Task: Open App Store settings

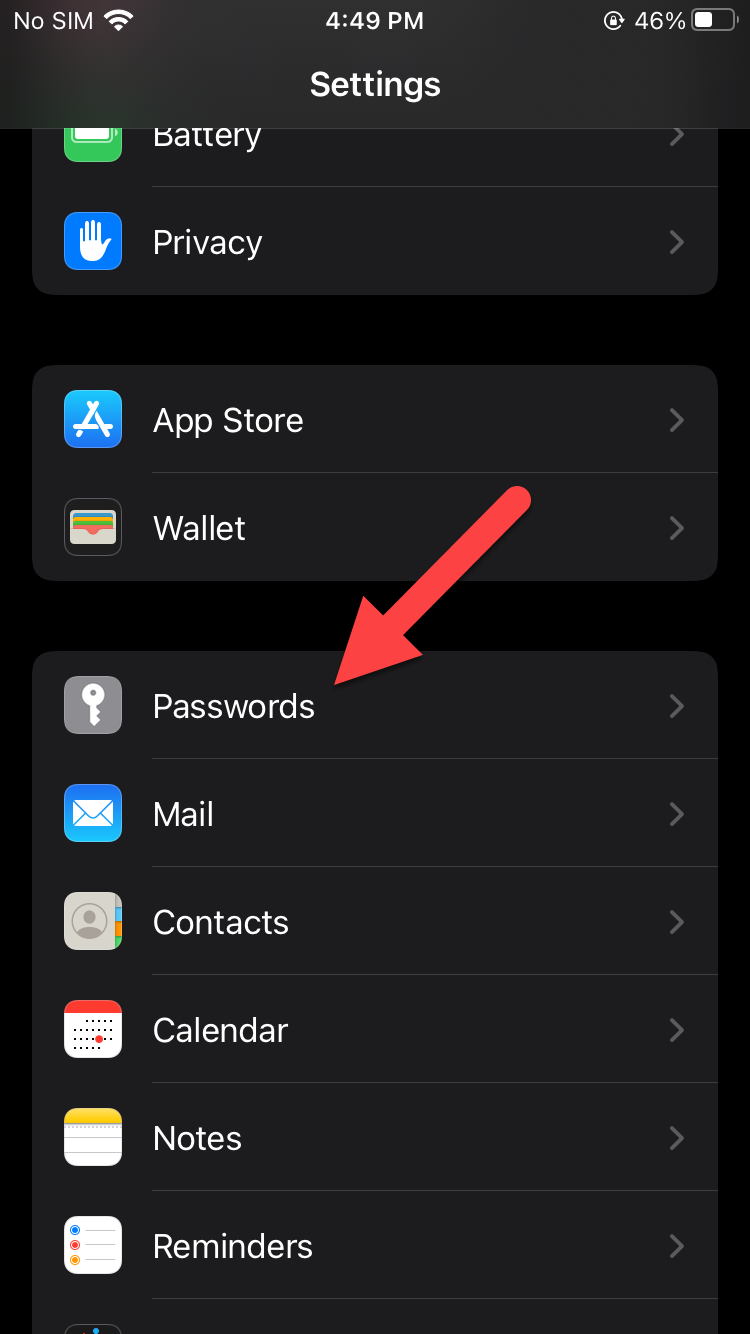Action: point(375,420)
